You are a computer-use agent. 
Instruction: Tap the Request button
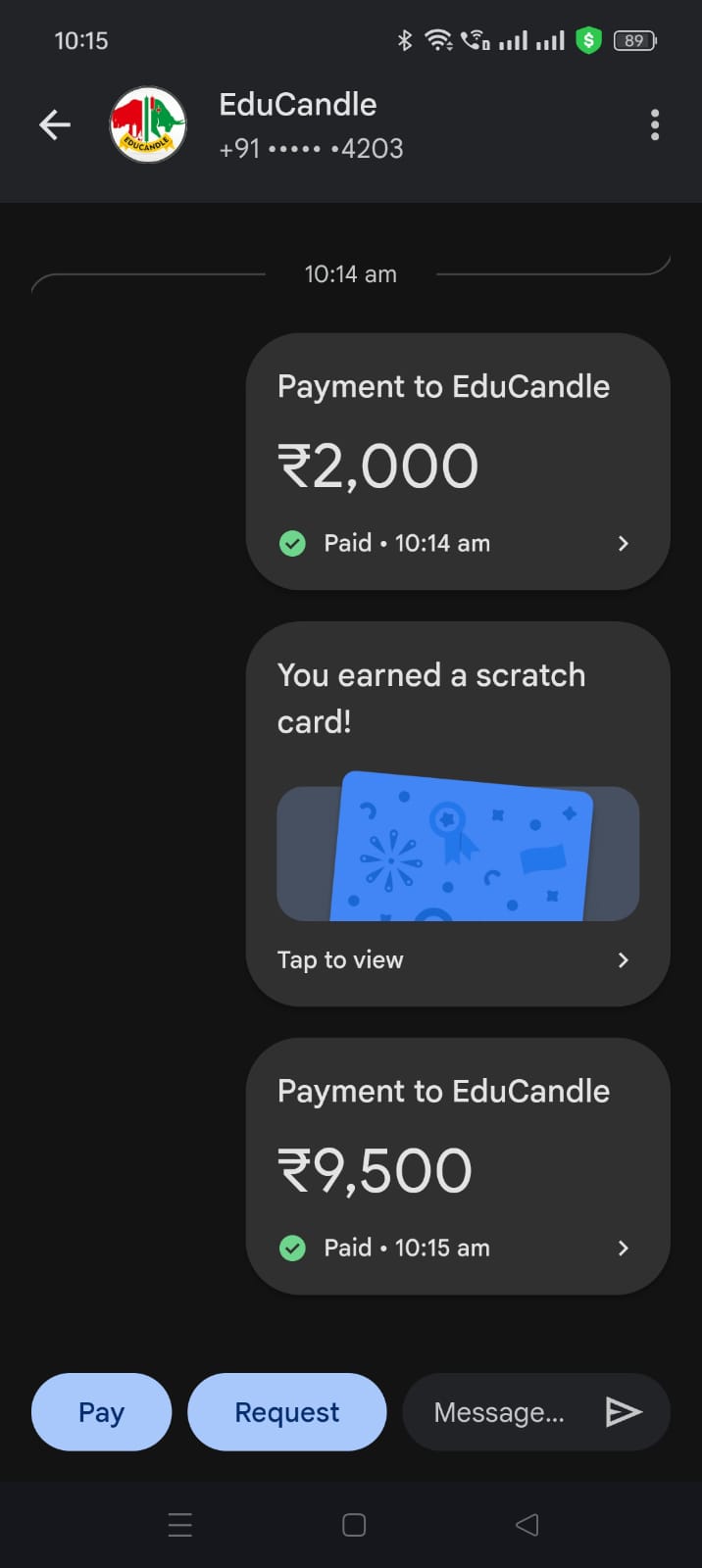click(286, 1412)
